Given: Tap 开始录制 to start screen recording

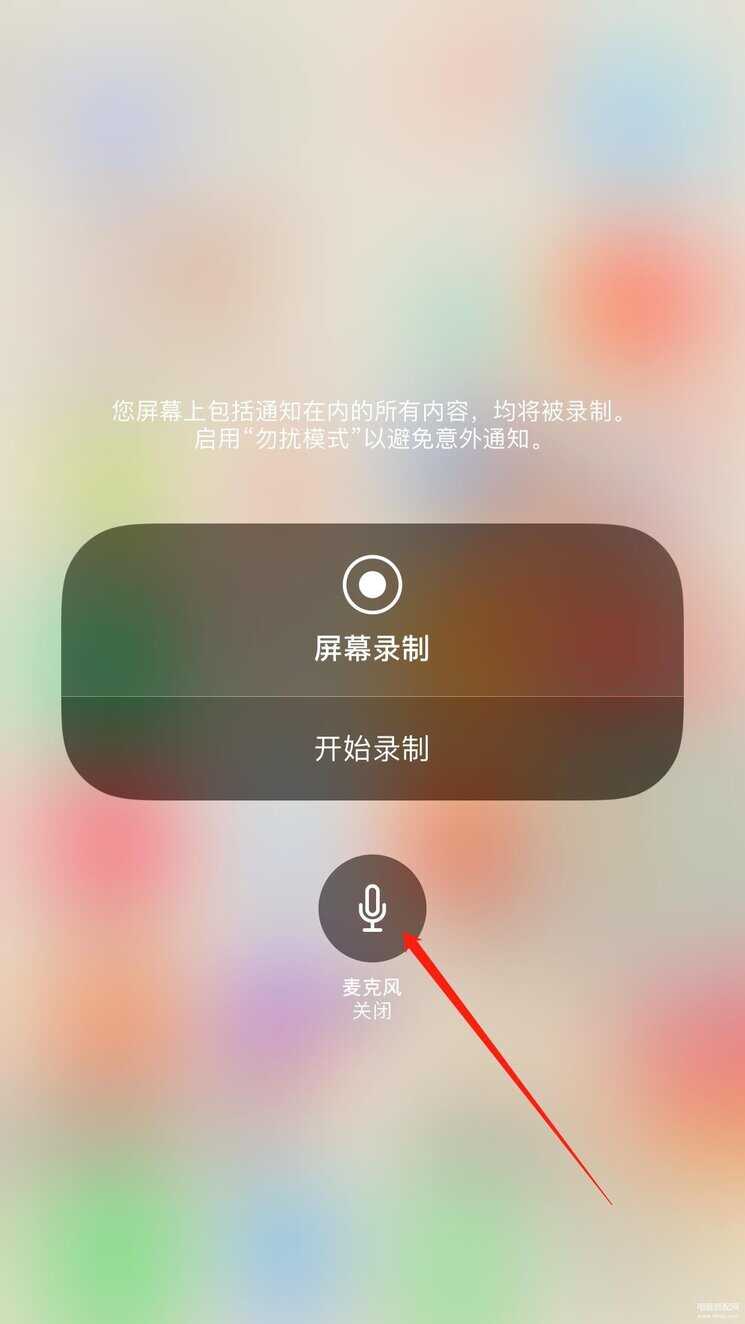Looking at the screenshot, I should click(372, 748).
